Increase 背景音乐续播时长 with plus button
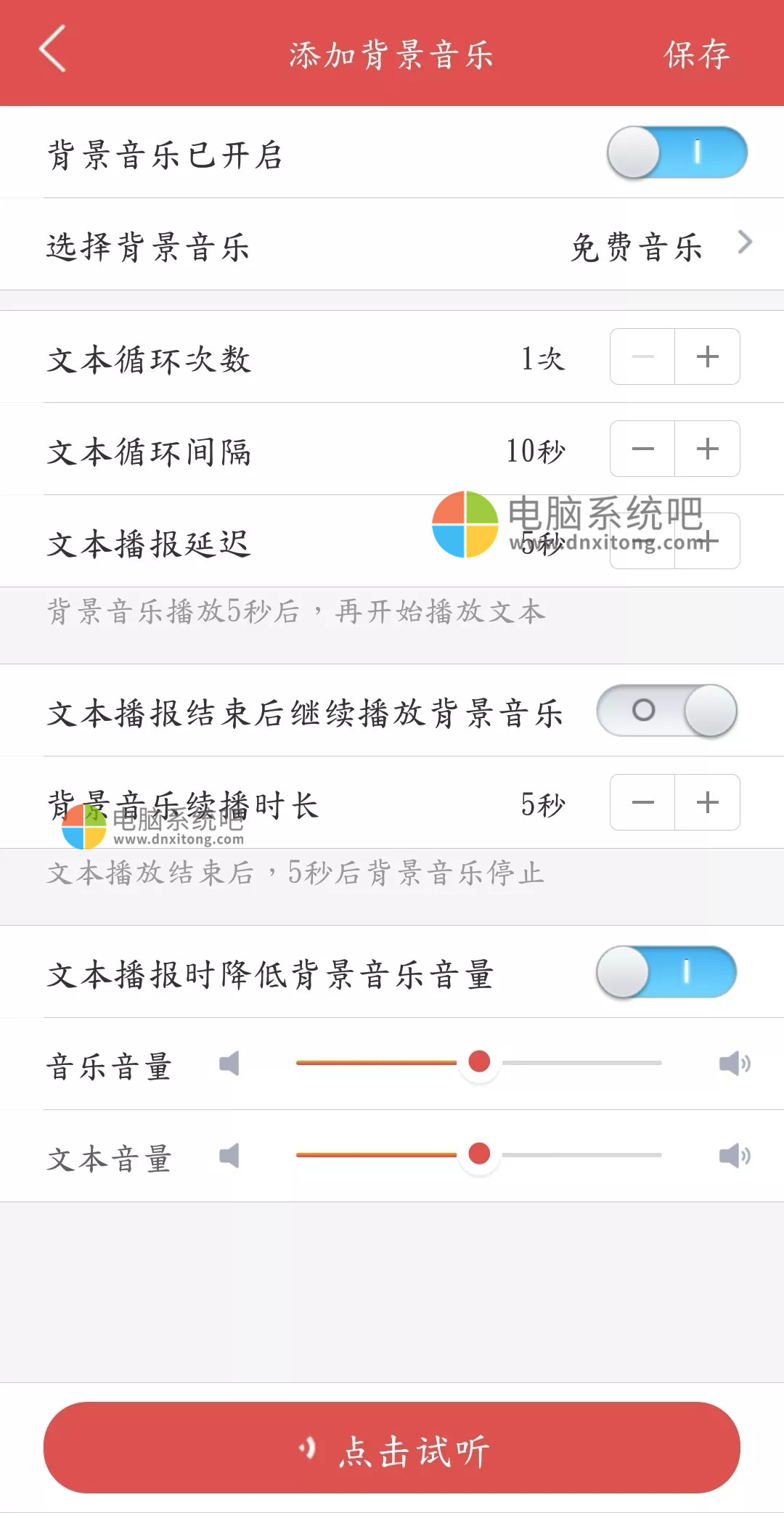Image resolution: width=784 pixels, height=1513 pixels. [x=707, y=802]
